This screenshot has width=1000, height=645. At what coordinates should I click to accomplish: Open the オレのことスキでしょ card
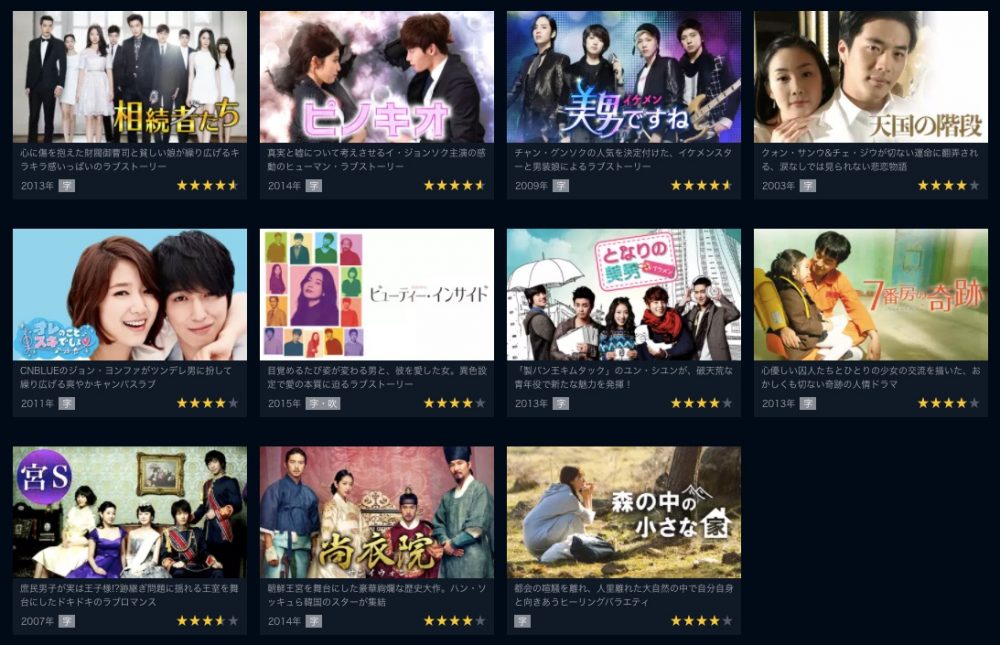coord(130,295)
